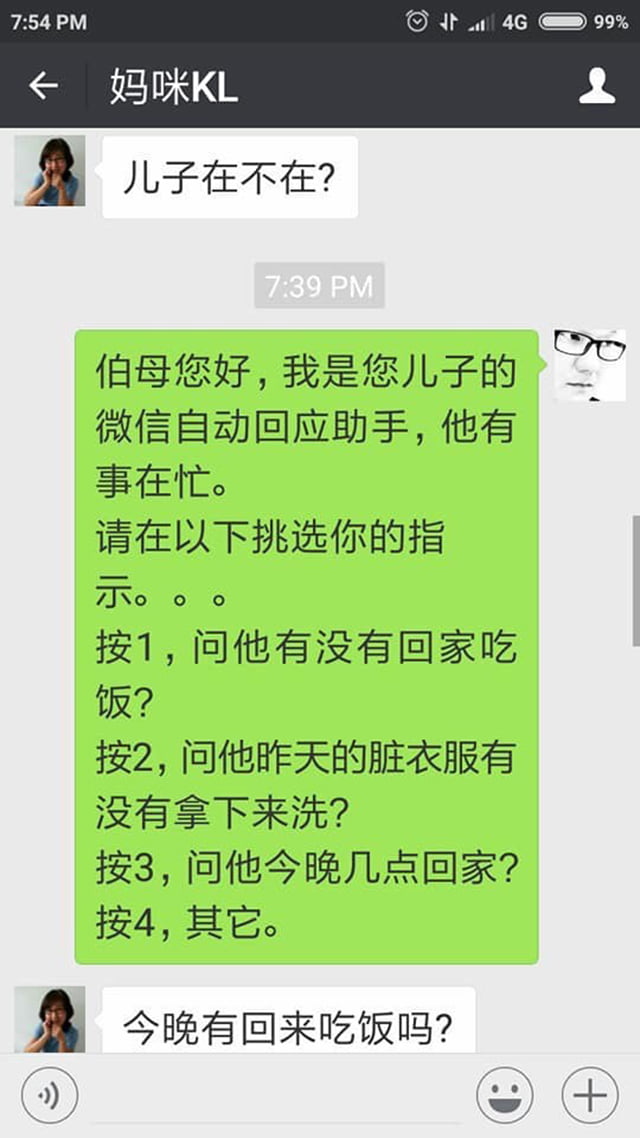Open mom's avatar beside 今晚有回来吃饭吗 message

49,1020
